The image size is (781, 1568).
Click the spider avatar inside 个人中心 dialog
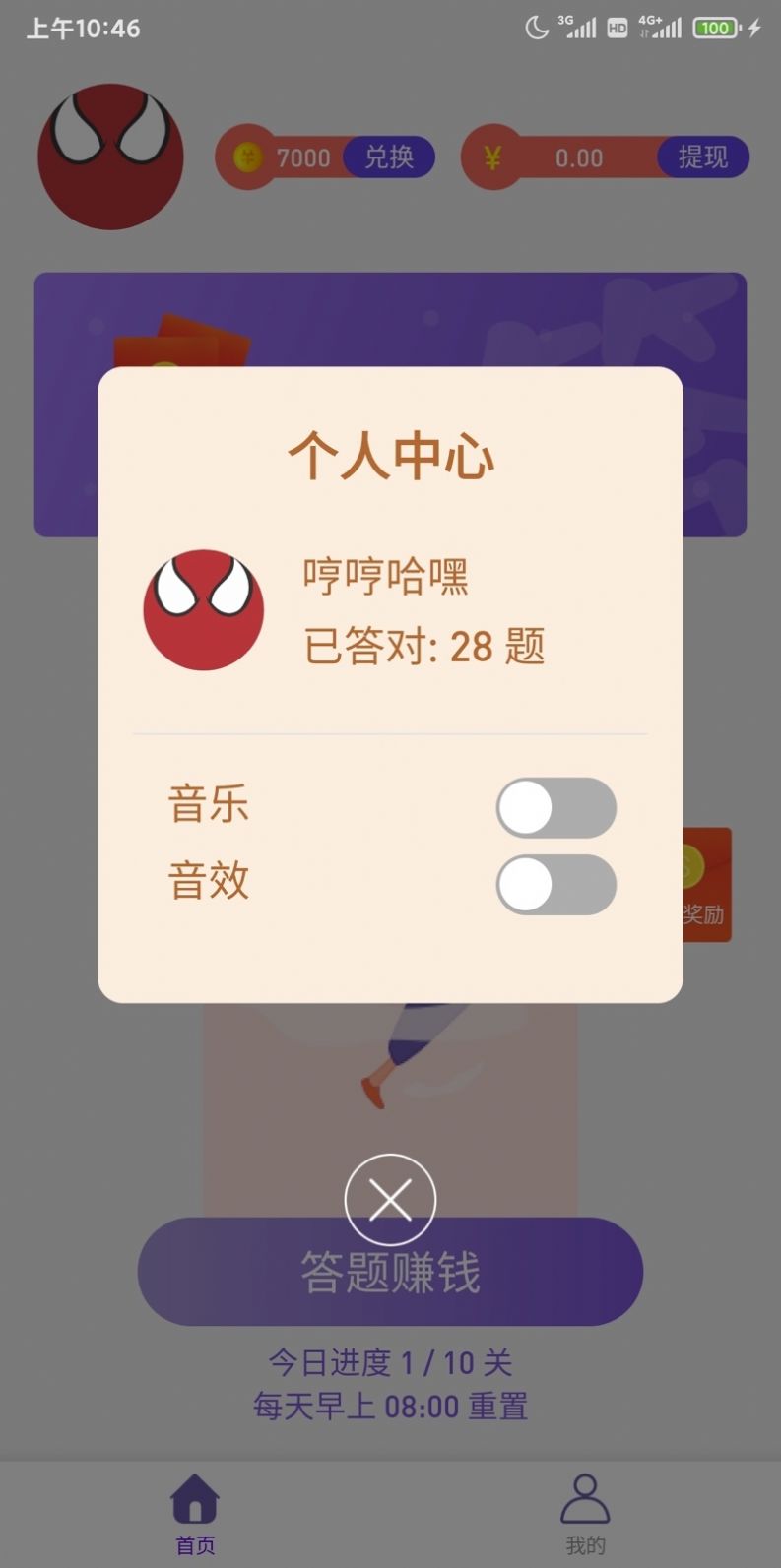click(203, 610)
